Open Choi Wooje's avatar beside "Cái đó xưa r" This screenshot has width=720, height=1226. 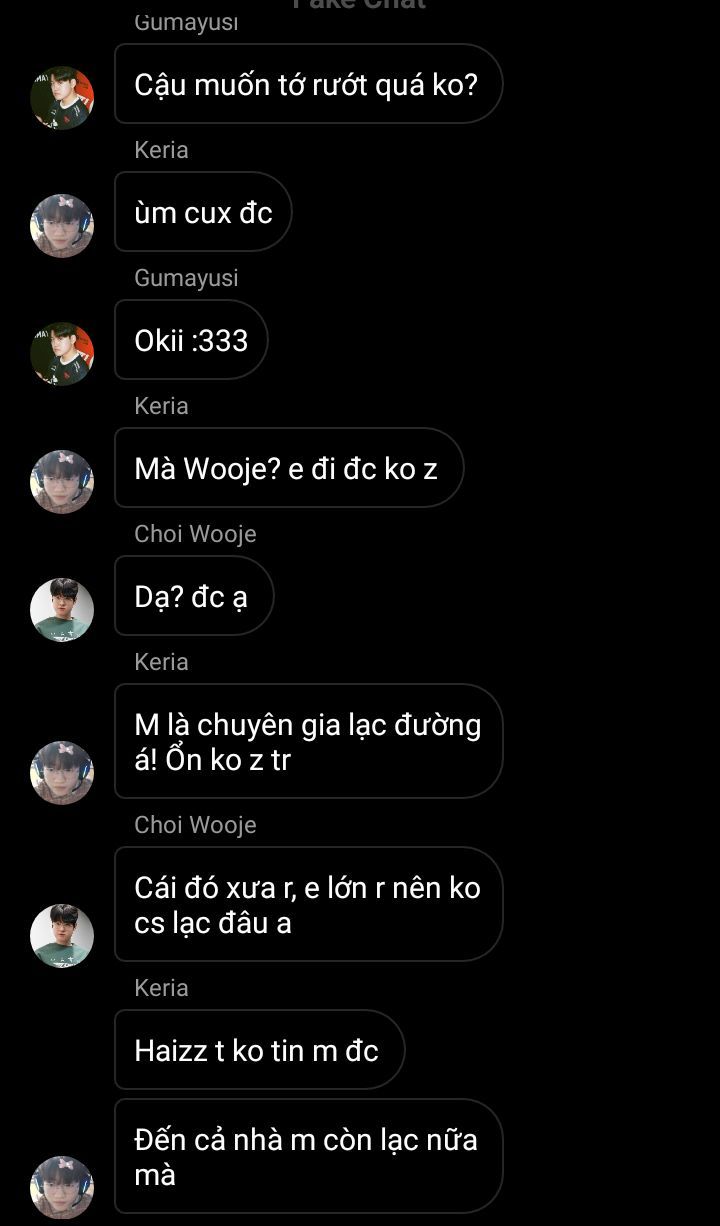[x=62, y=936]
